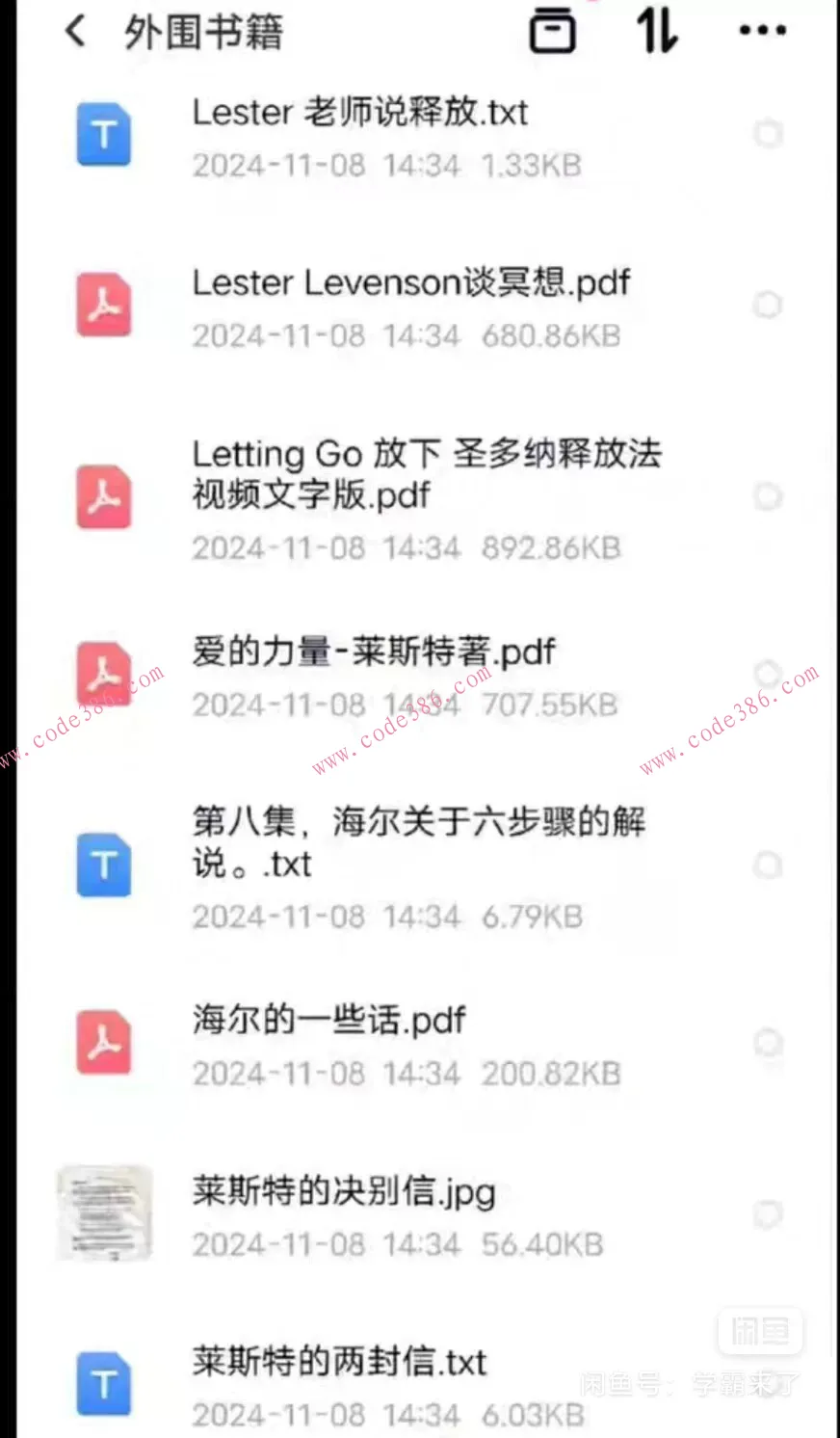The height and width of the screenshot is (1438, 840).
Task: Tap the back arrow to leave the folder
Action: (75, 32)
